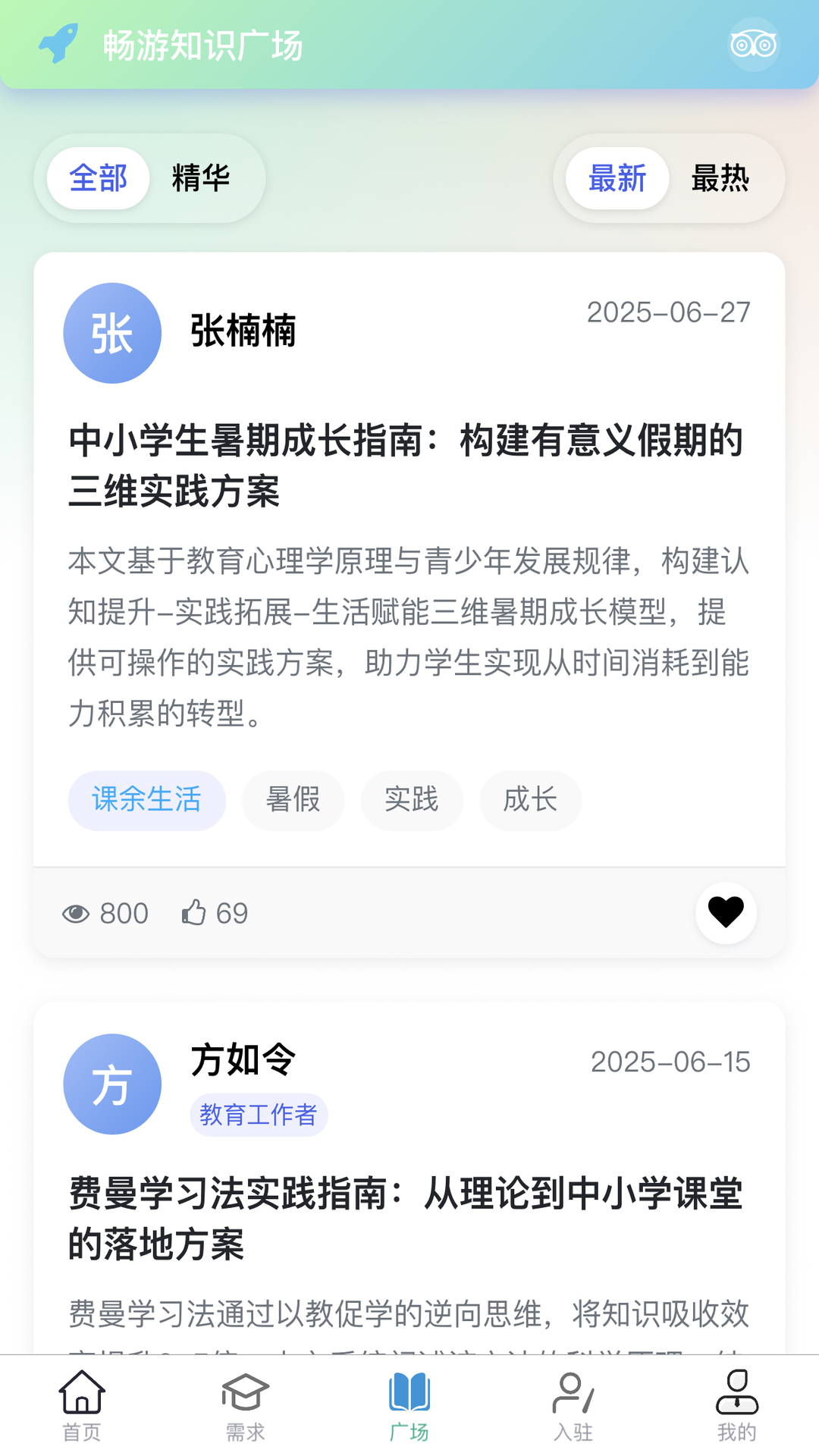
Task: Switch the filter from 全部 to 精华
Action: [202, 178]
